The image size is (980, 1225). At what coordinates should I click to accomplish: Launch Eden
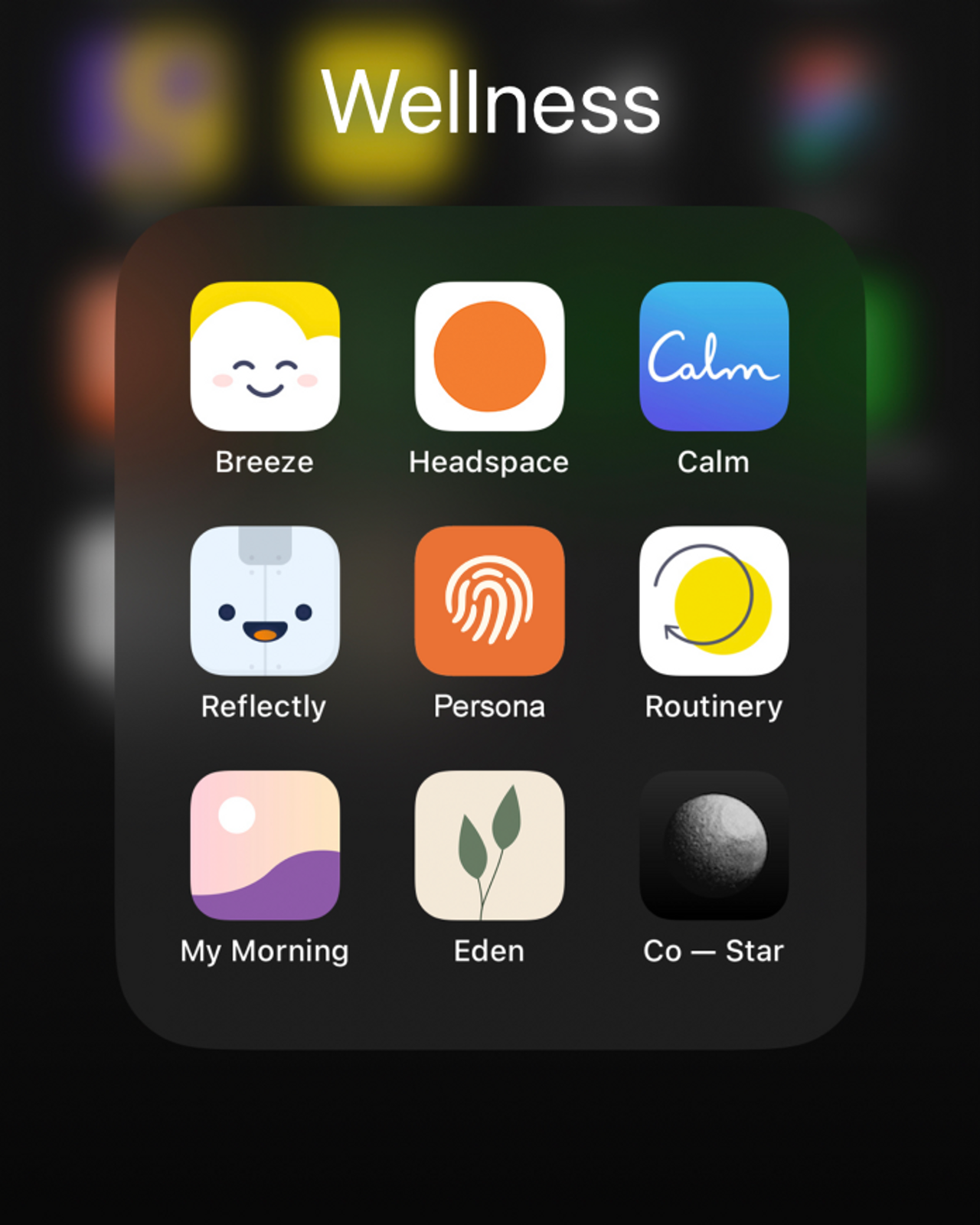coord(489,845)
